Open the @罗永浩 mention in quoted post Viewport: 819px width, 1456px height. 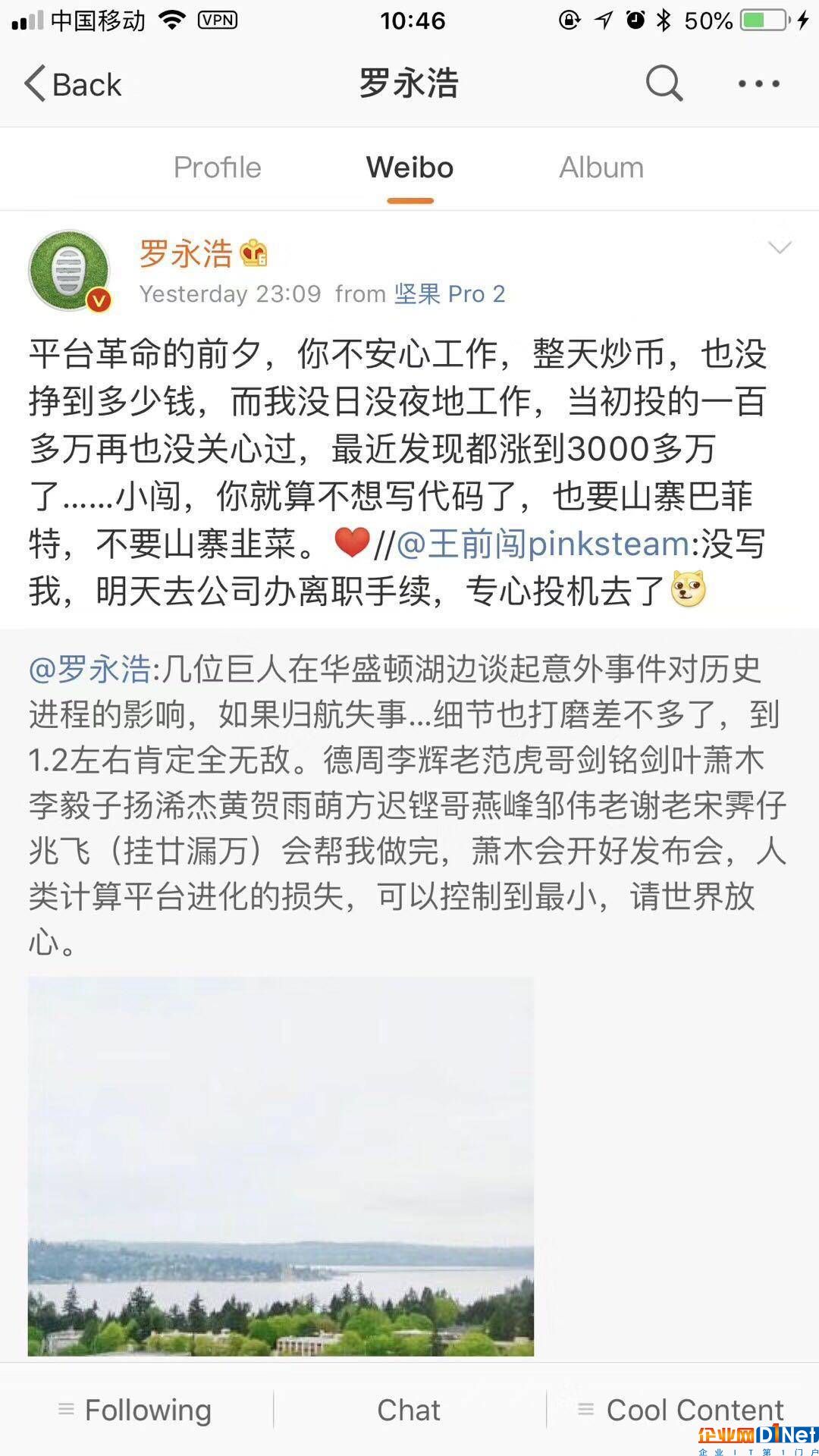pyautogui.click(x=90, y=669)
